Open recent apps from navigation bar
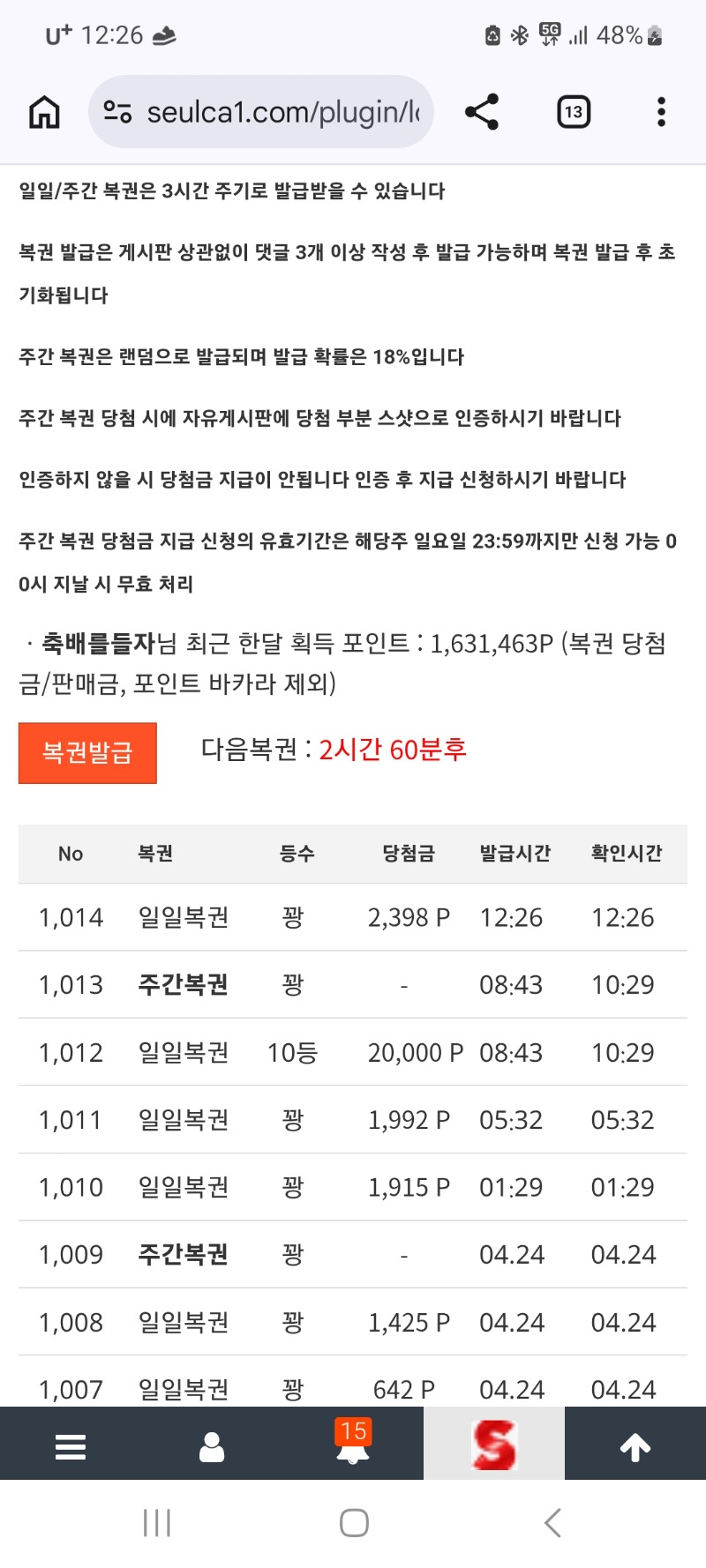 [x=157, y=1523]
